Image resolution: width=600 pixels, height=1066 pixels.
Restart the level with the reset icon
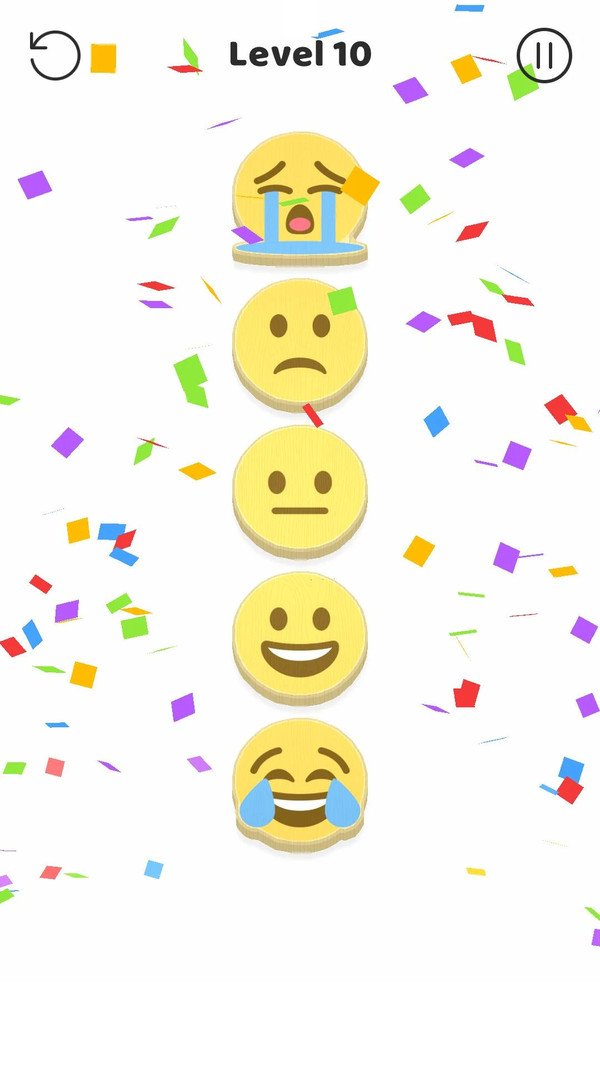(x=54, y=55)
